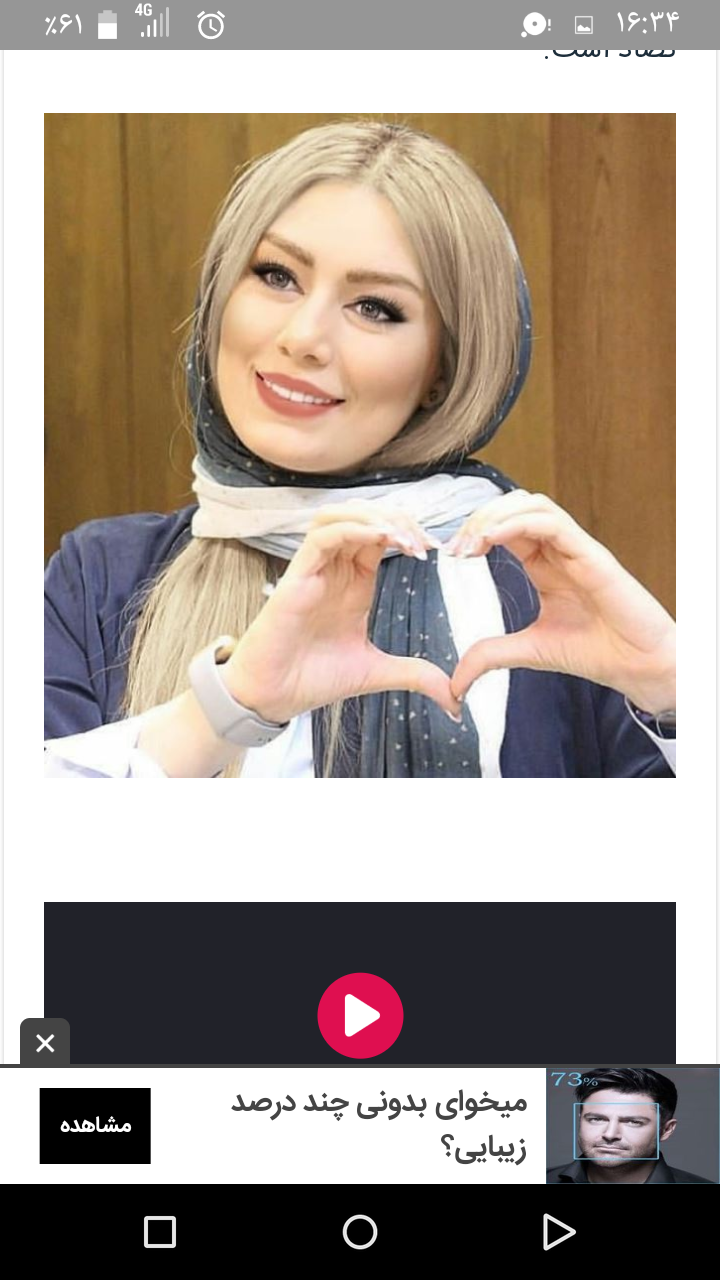Dismiss the bottom ad banner
Viewport: 720px width, 1280px height.
coord(45,1043)
